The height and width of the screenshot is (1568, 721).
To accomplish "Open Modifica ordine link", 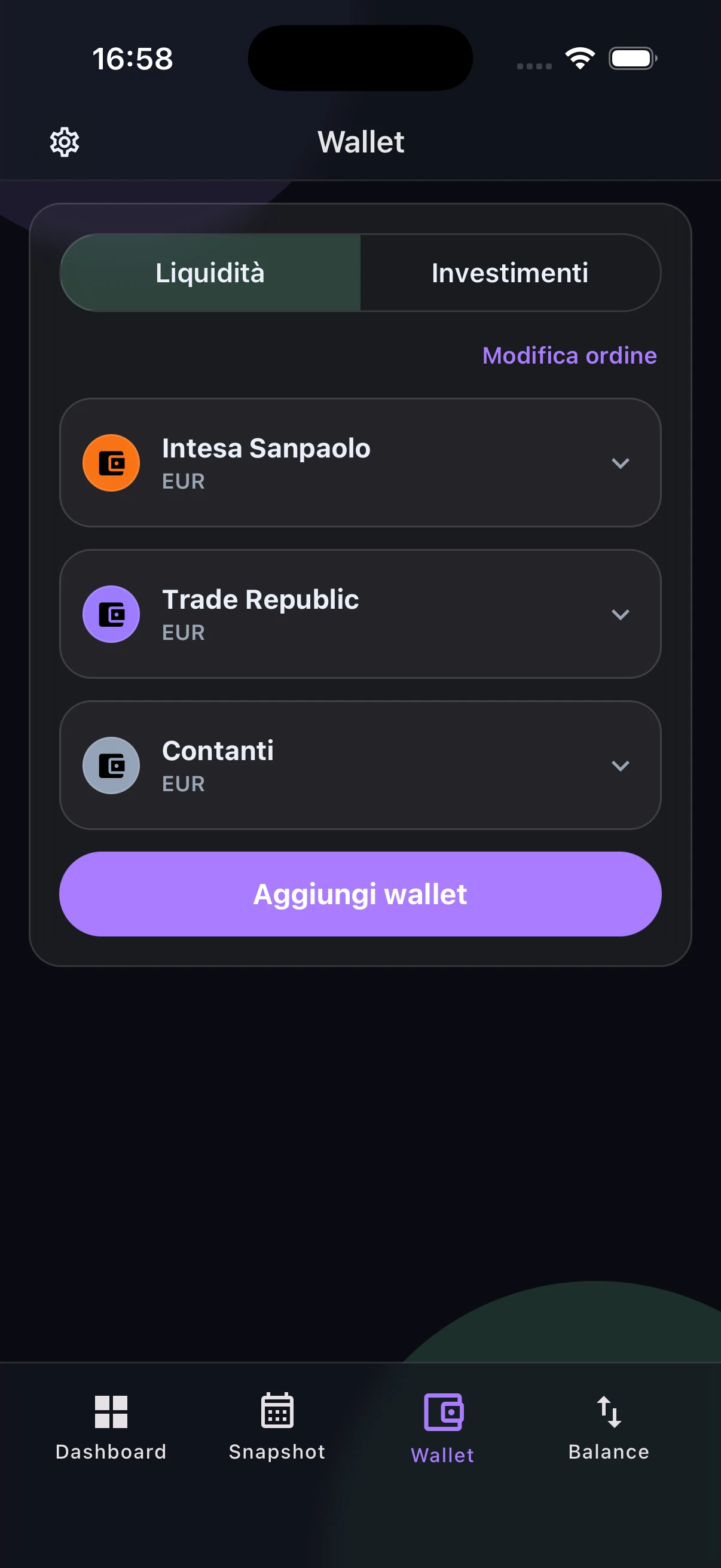I will [569, 355].
